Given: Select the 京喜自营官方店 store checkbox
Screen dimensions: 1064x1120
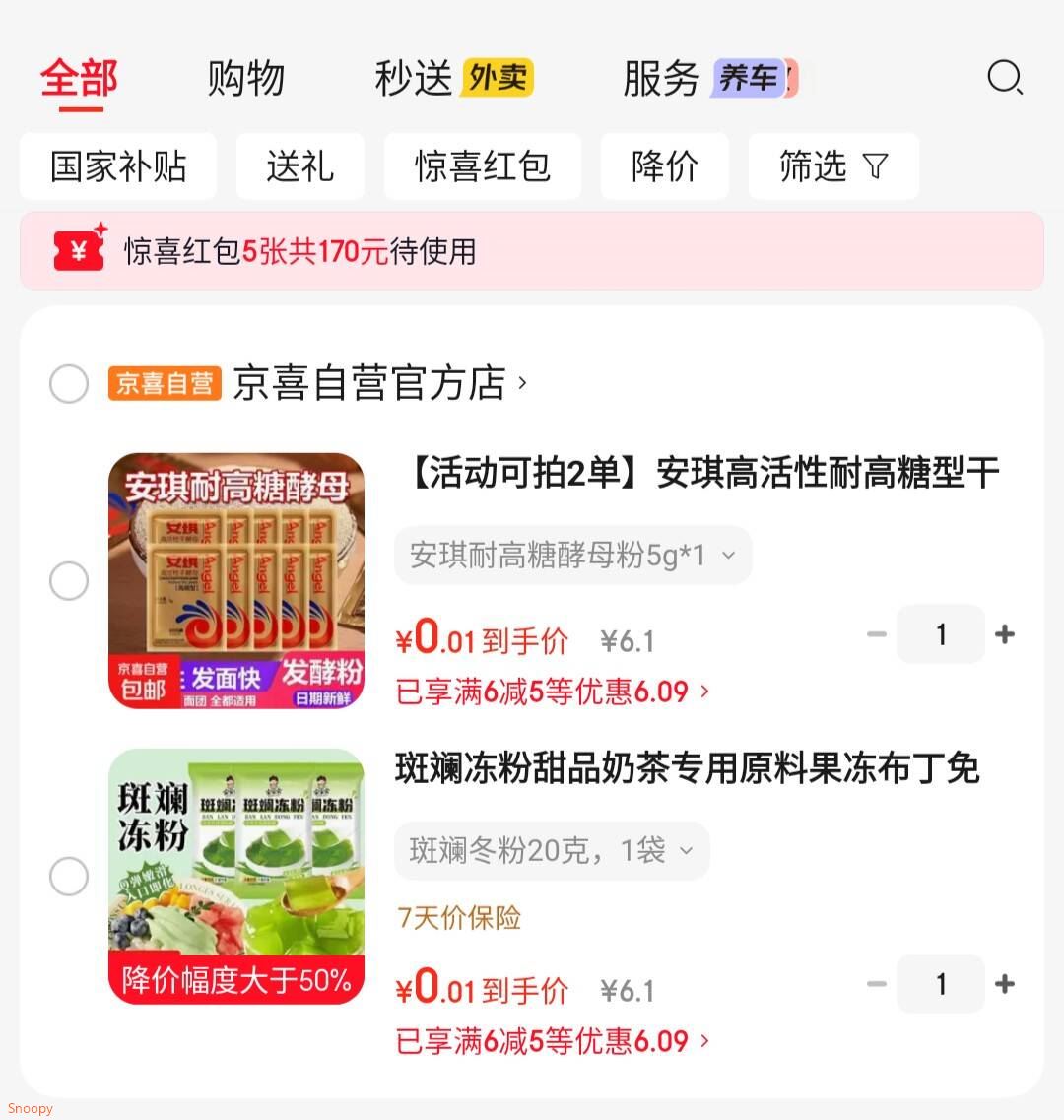Looking at the screenshot, I should [x=69, y=384].
